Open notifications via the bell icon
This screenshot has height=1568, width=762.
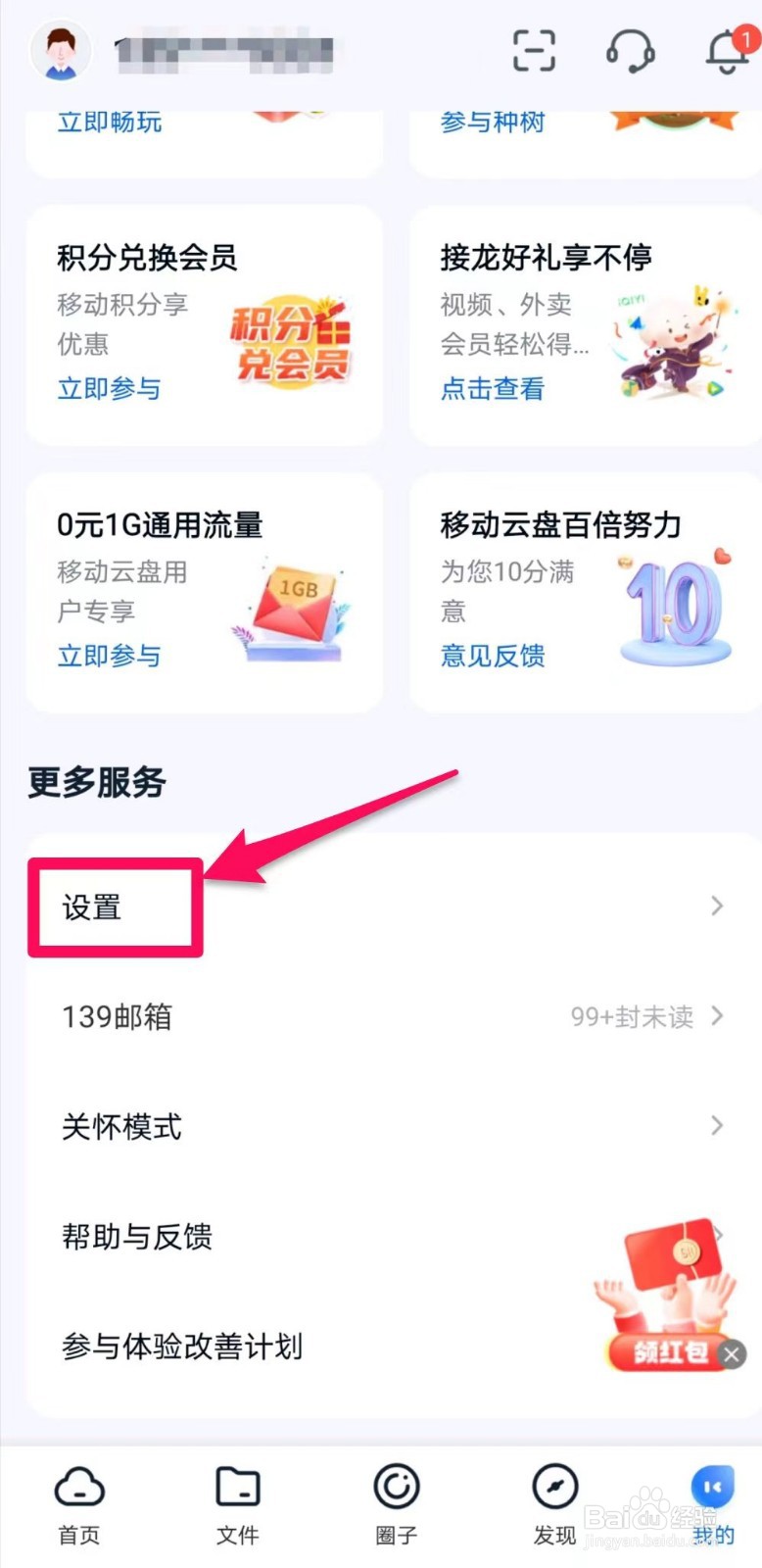coord(726,57)
